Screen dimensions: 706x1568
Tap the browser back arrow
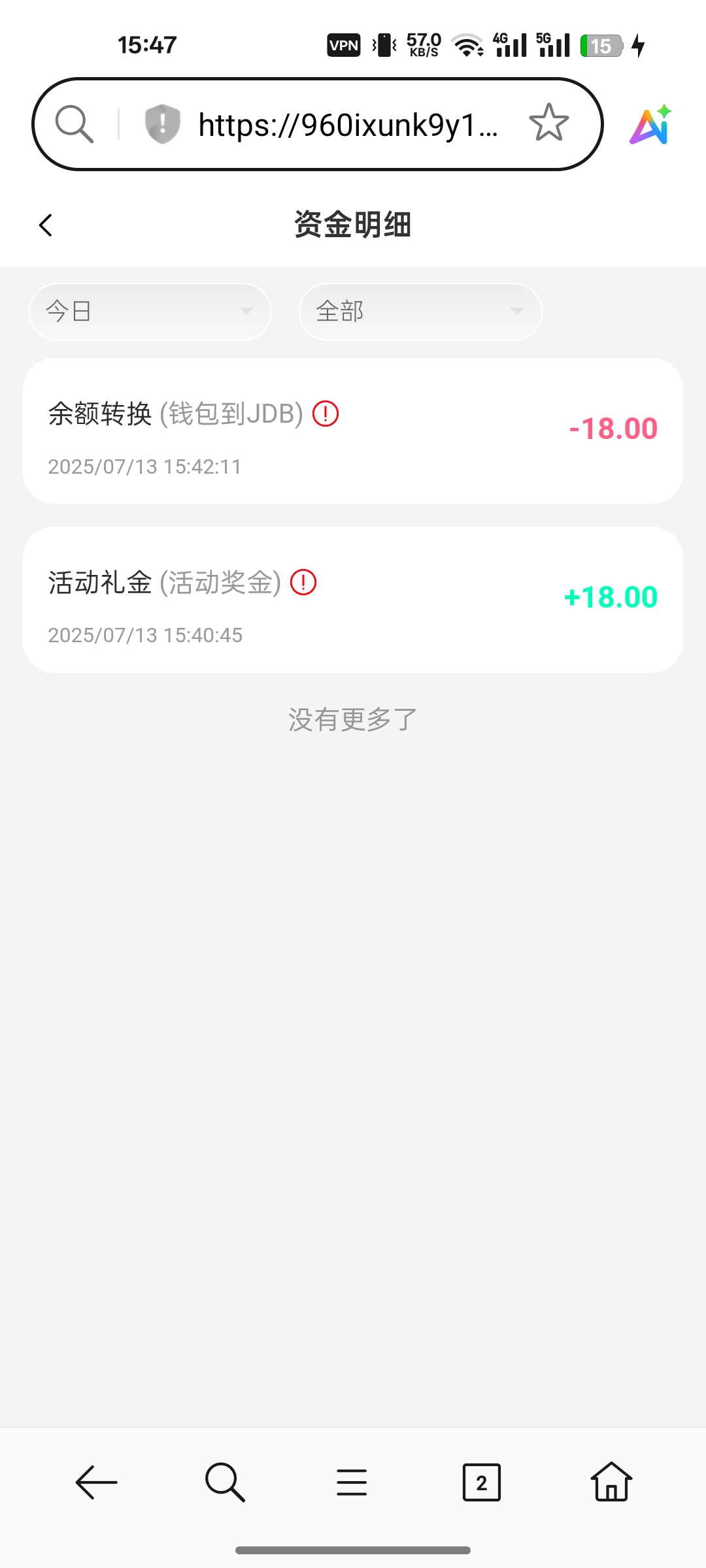click(x=96, y=1482)
